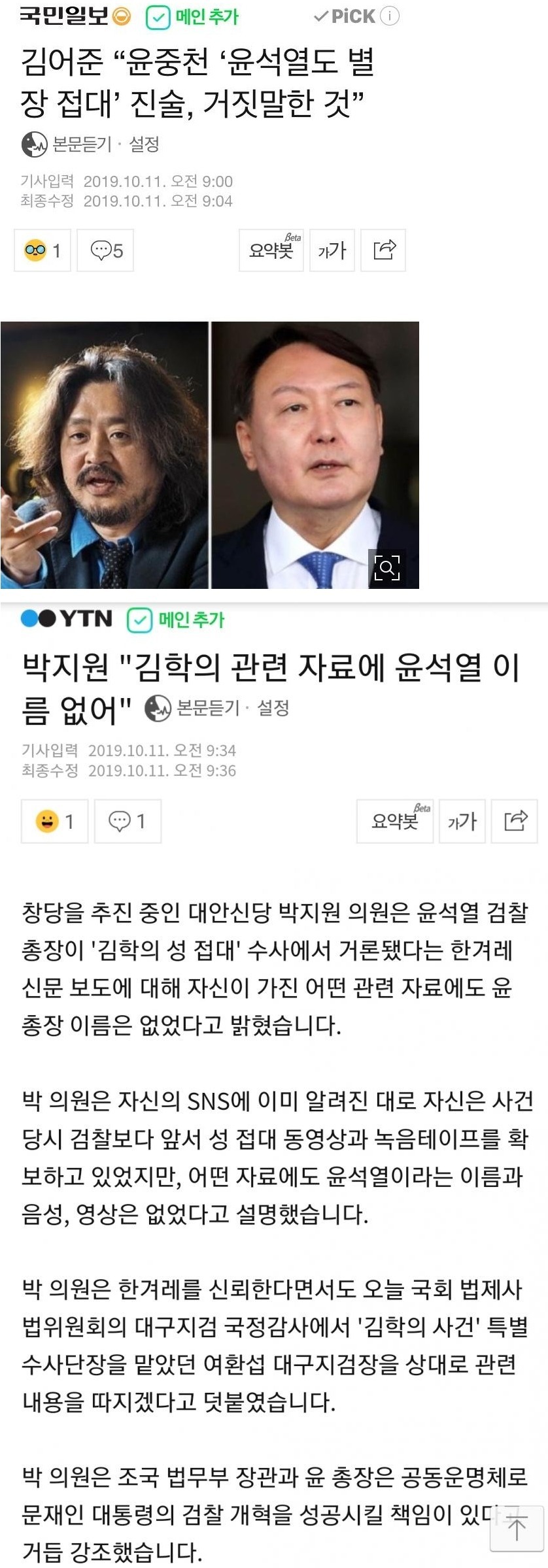Jump back to top of page
The width and height of the screenshot is (548, 1568).
517,1529
